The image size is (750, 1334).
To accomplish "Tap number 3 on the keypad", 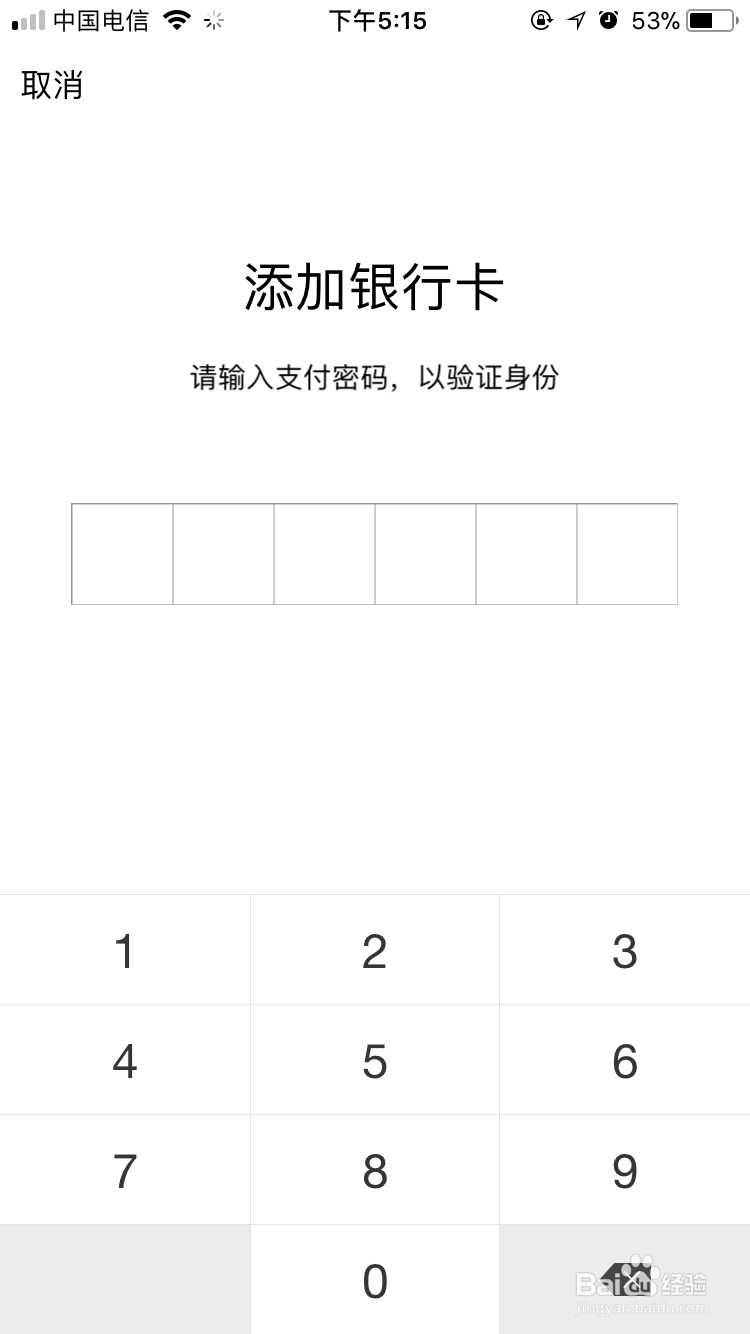I will tap(624, 949).
